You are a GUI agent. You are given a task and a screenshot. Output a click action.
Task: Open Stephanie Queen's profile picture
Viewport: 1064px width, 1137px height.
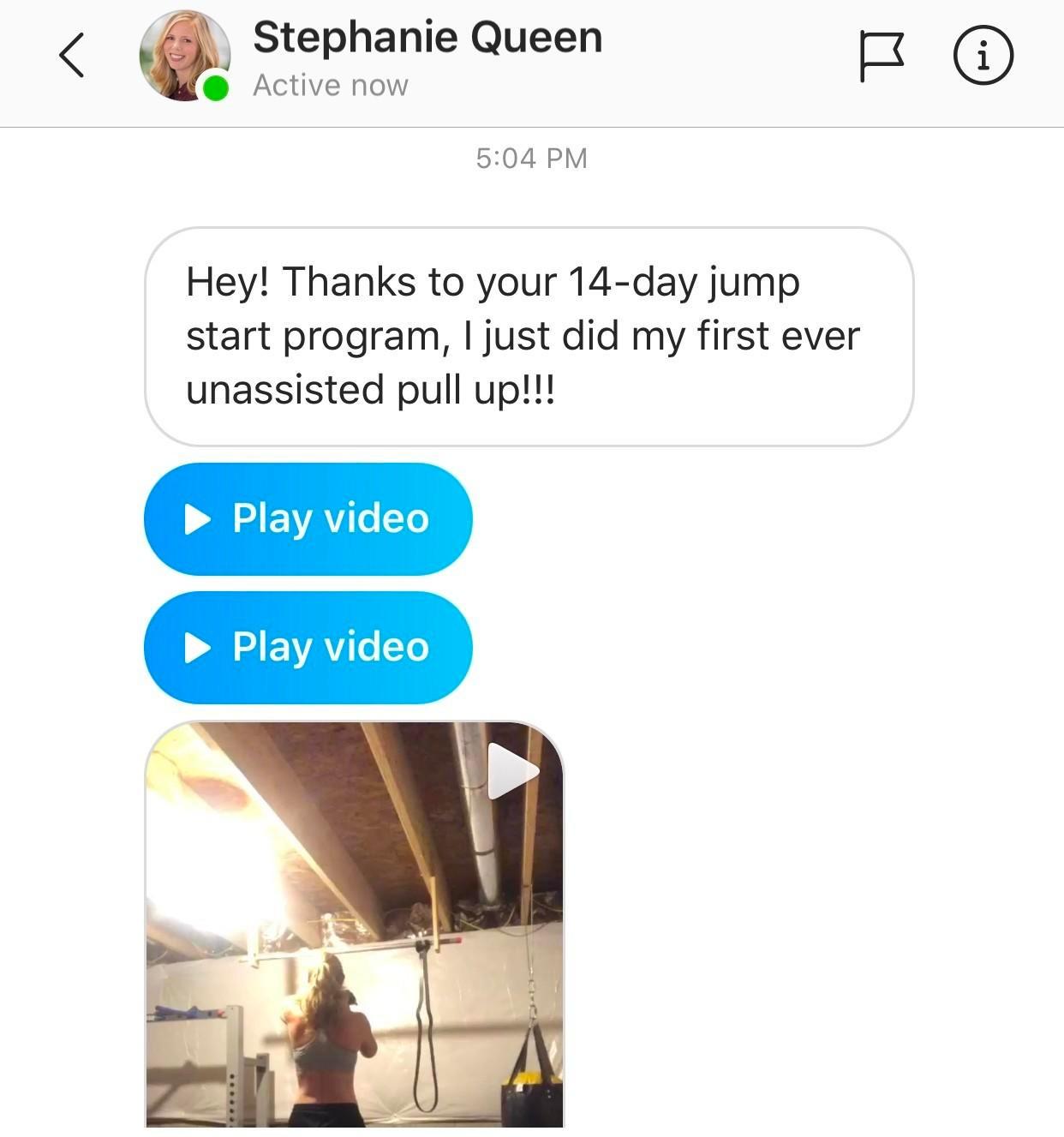pos(184,56)
